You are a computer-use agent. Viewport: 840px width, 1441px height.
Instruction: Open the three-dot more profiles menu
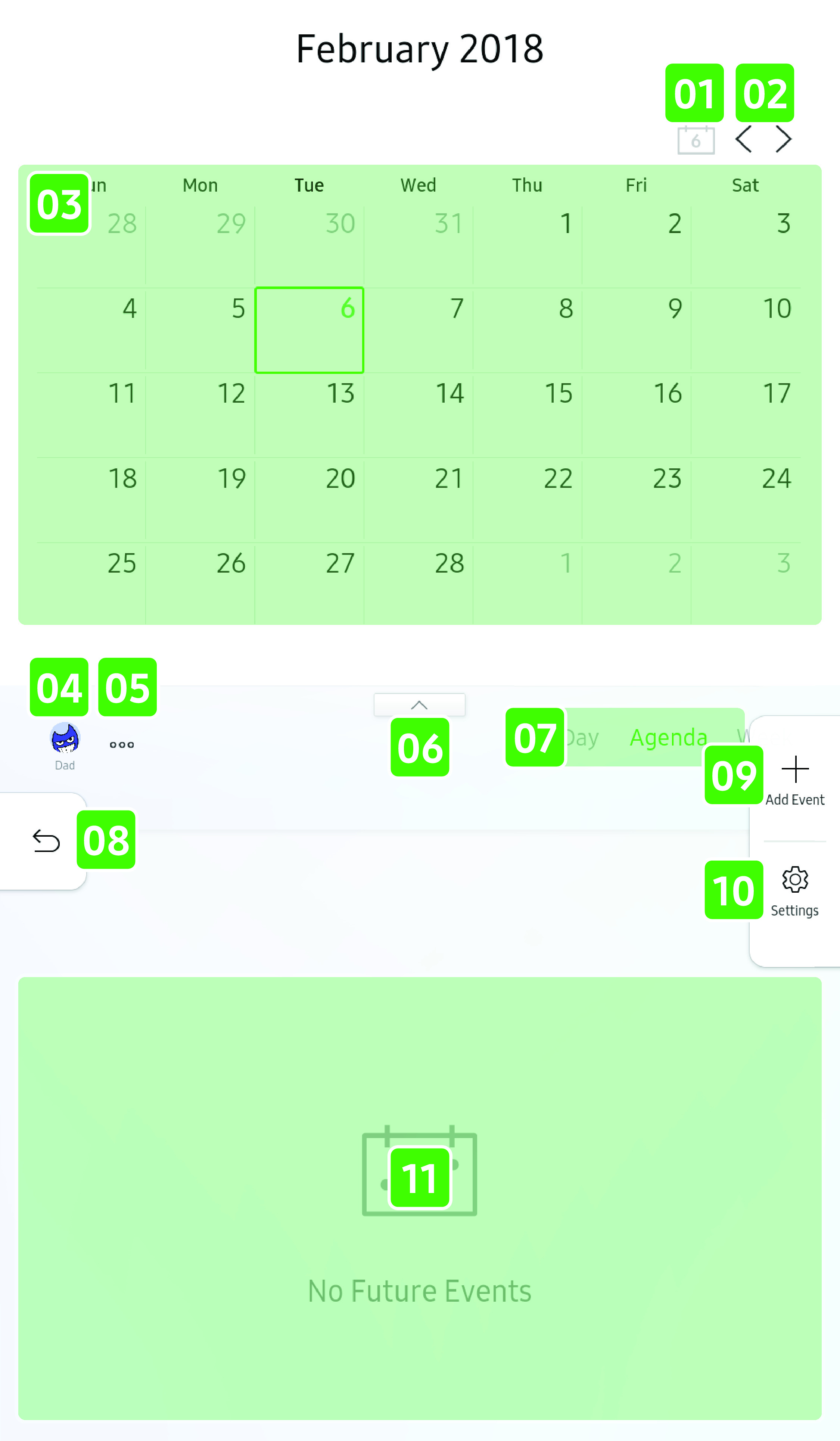click(122, 744)
